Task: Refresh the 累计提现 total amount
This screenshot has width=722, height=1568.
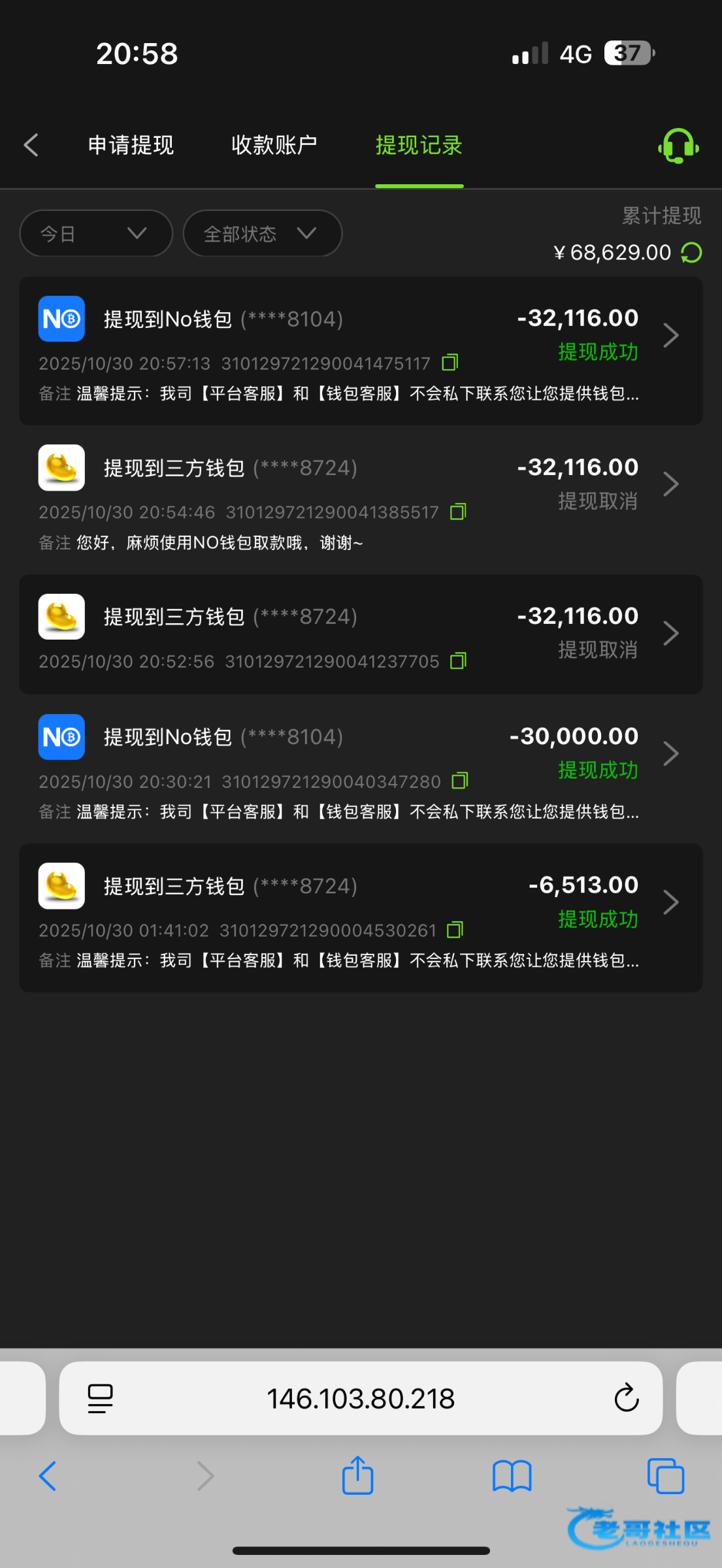Action: (691, 253)
